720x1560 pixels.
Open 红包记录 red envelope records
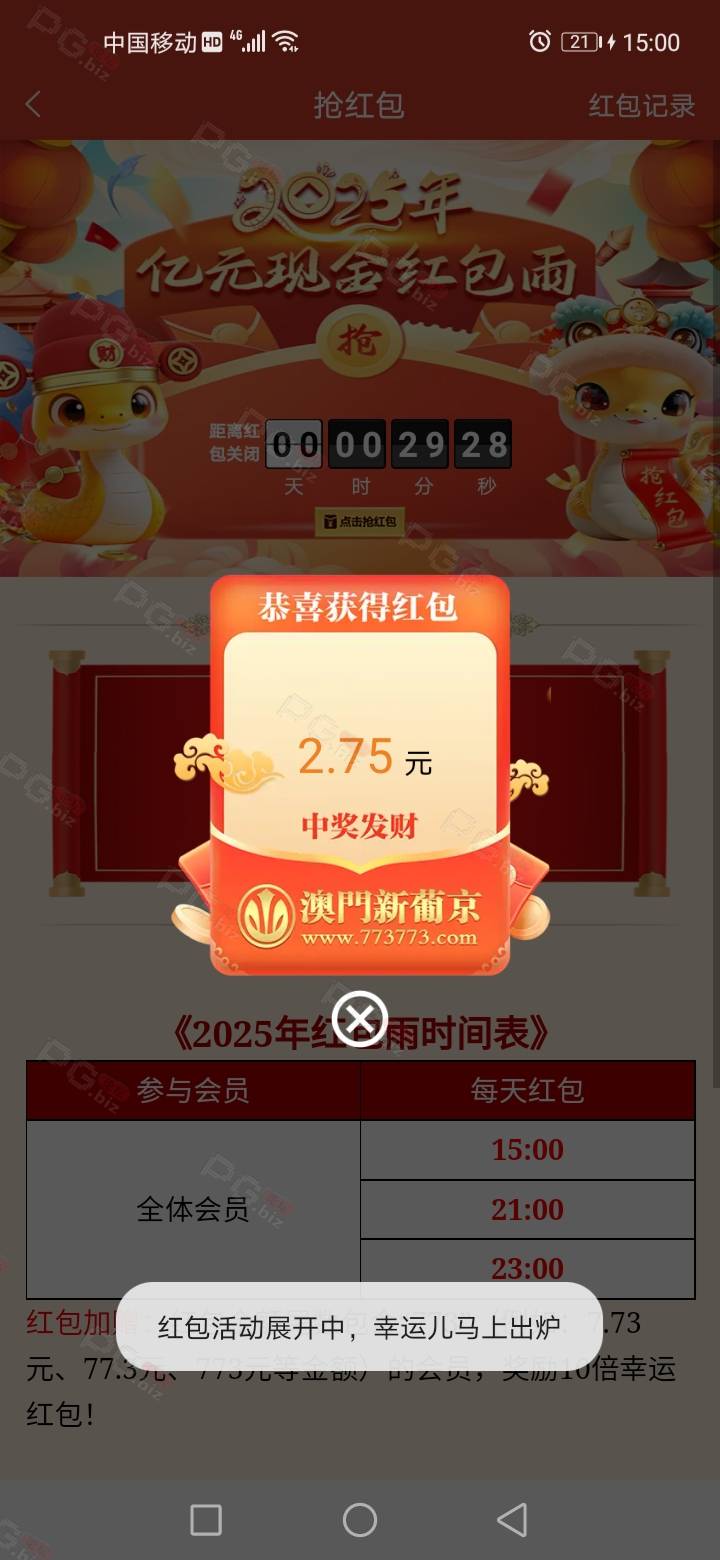(x=641, y=105)
